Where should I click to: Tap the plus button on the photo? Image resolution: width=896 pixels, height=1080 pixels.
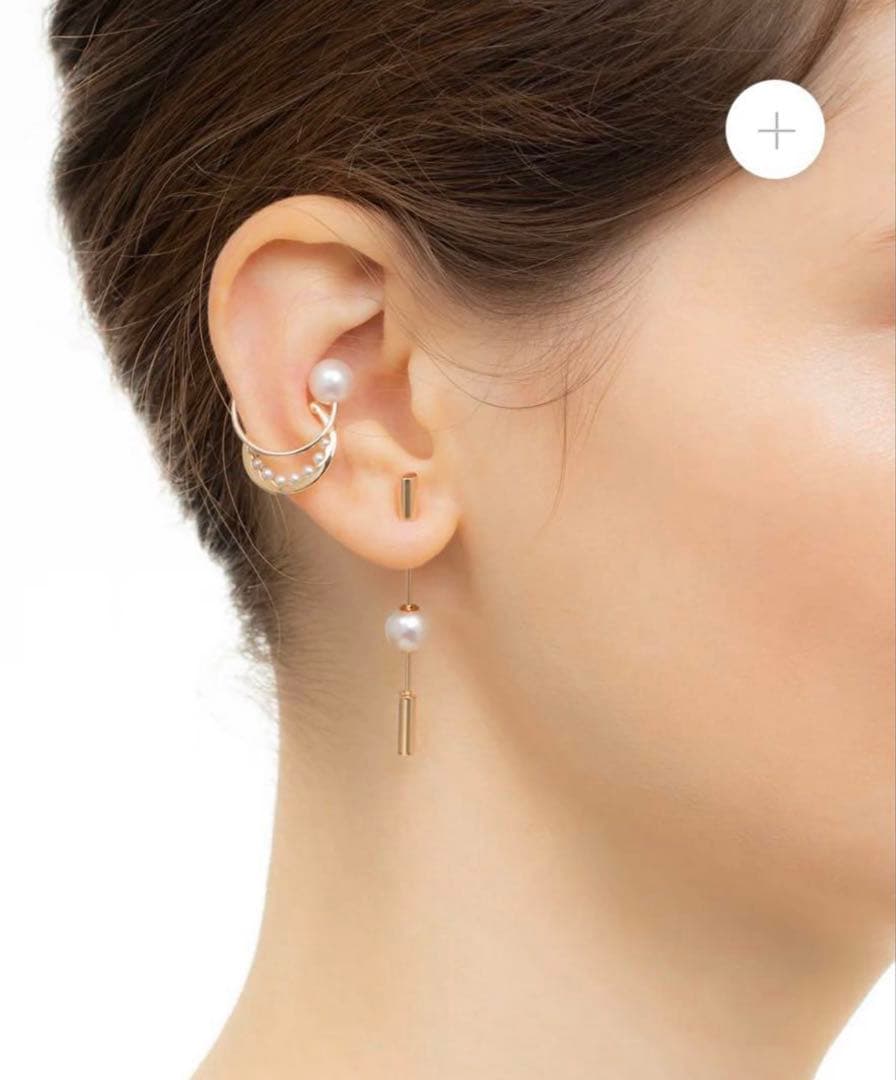[x=775, y=130]
